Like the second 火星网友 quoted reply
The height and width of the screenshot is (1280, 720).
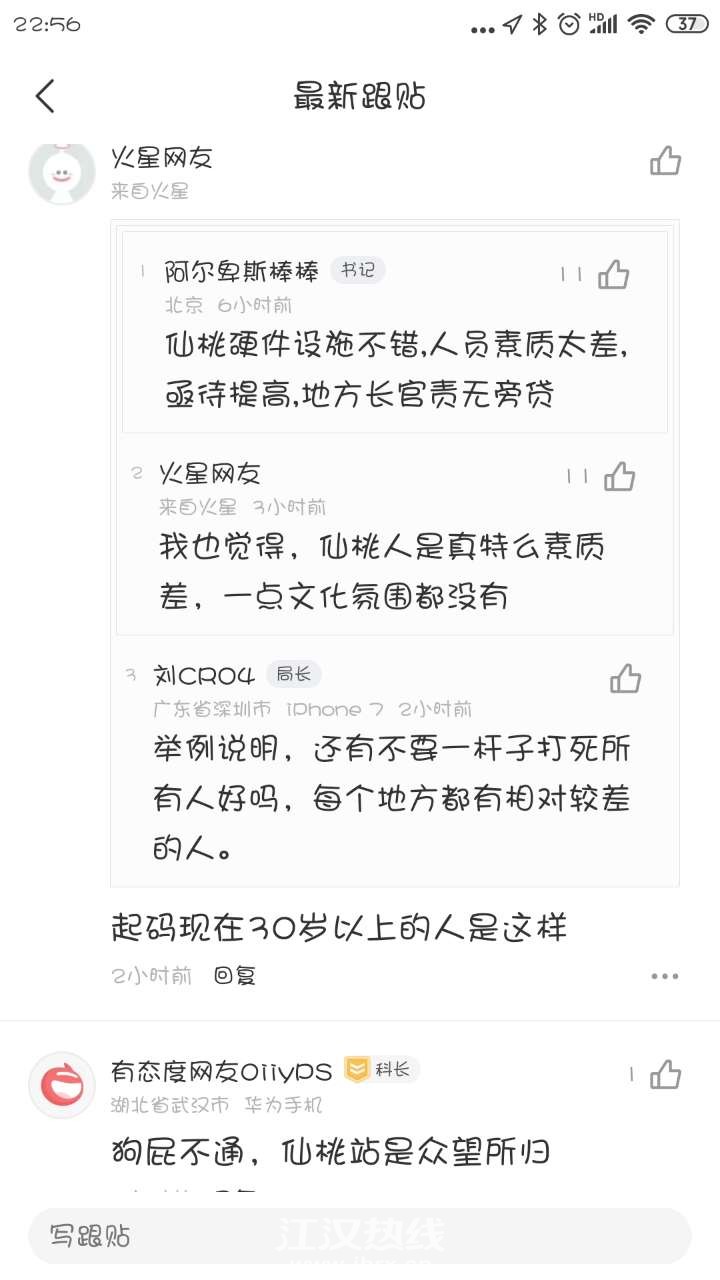(619, 477)
